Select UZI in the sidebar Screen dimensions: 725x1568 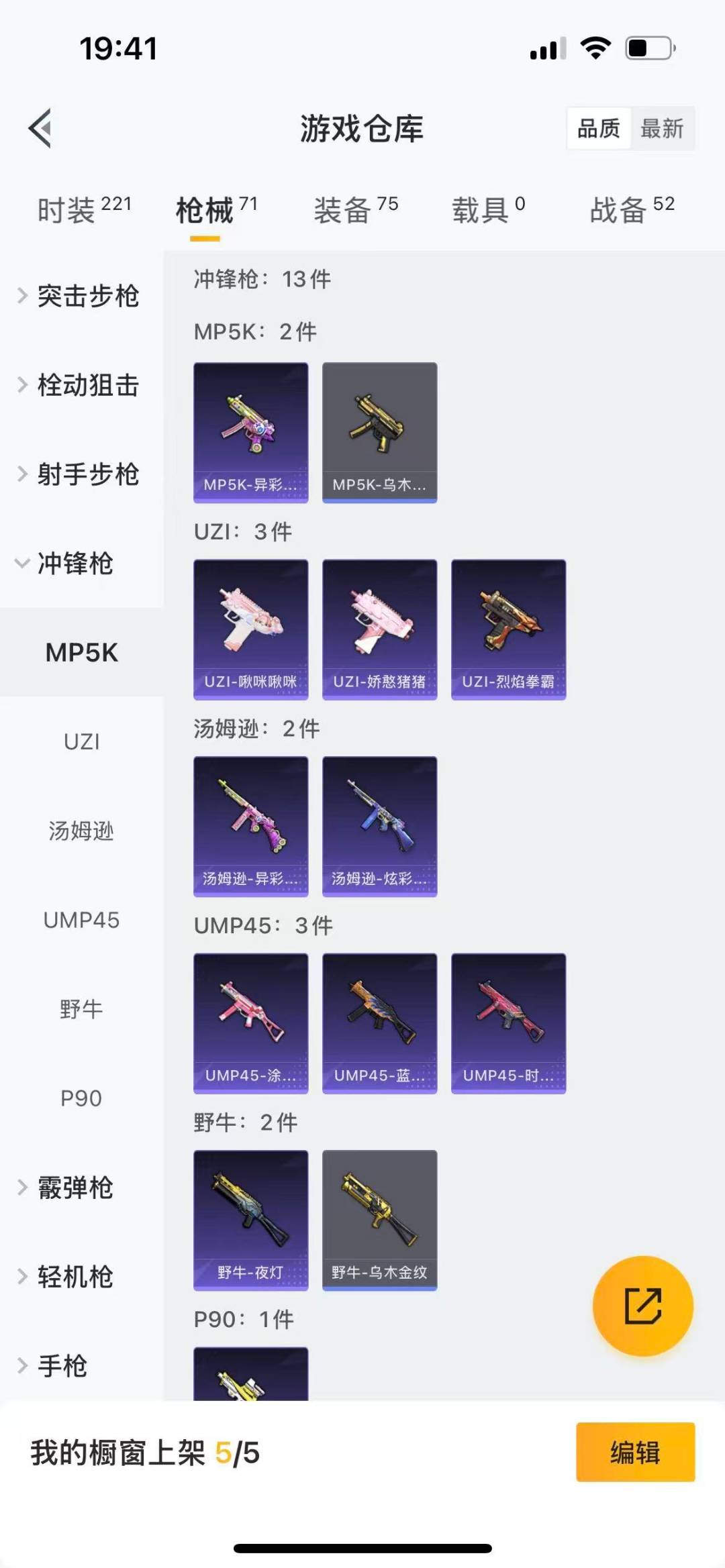(x=81, y=741)
